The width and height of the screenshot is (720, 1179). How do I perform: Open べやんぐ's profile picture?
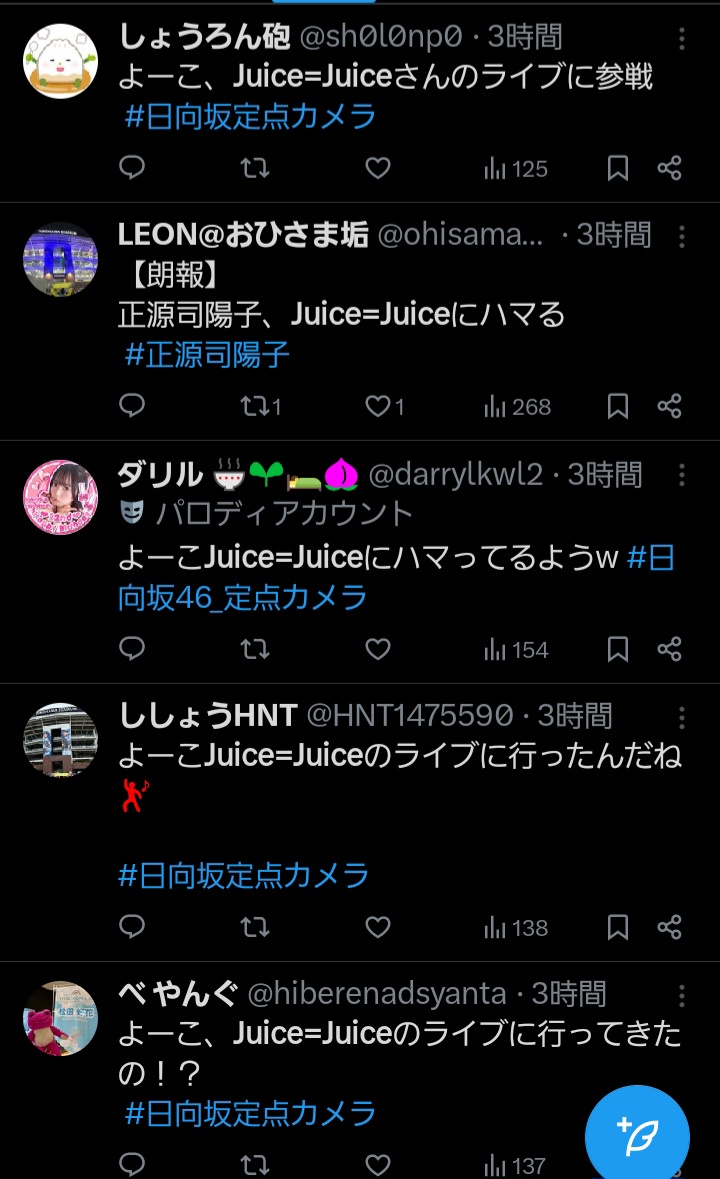click(60, 1018)
